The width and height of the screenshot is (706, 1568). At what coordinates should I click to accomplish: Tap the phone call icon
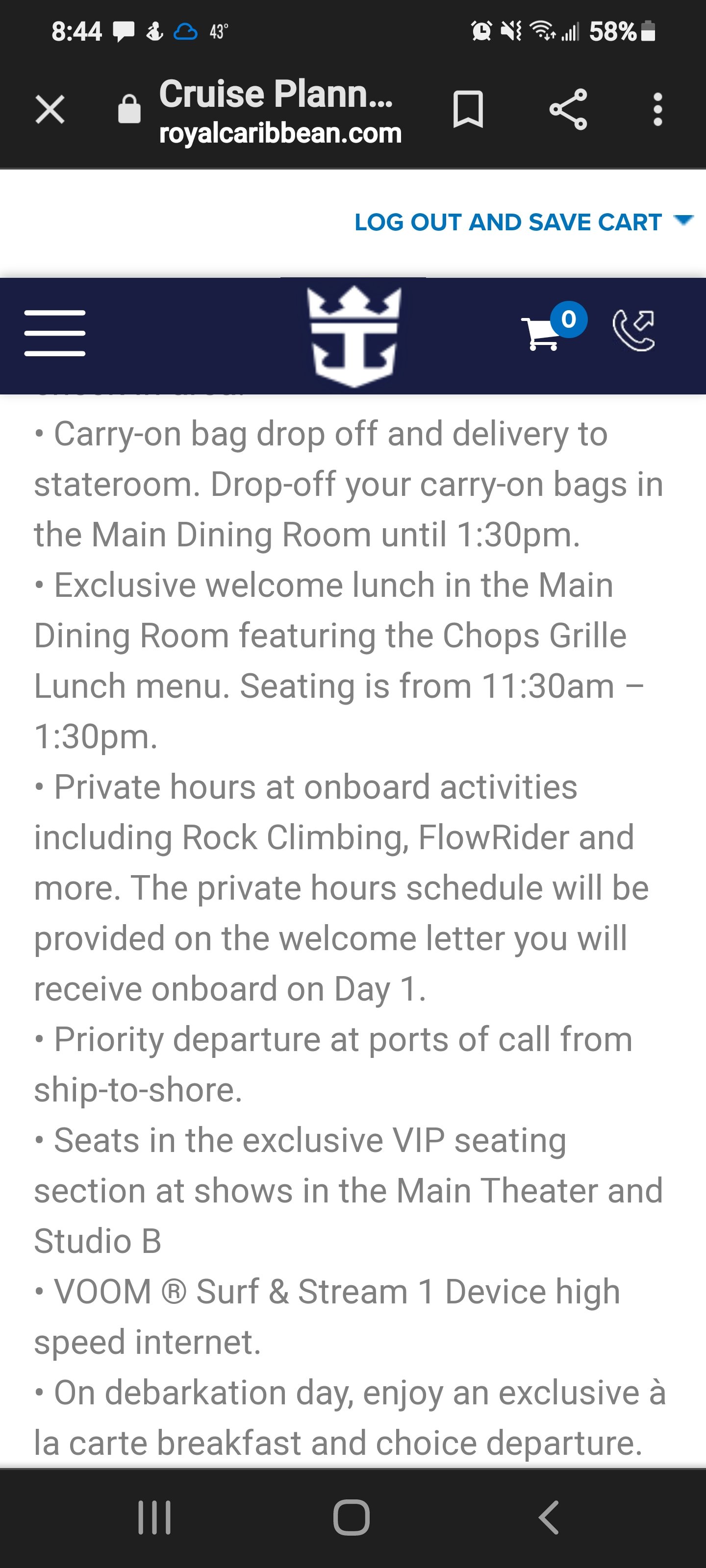(633, 331)
